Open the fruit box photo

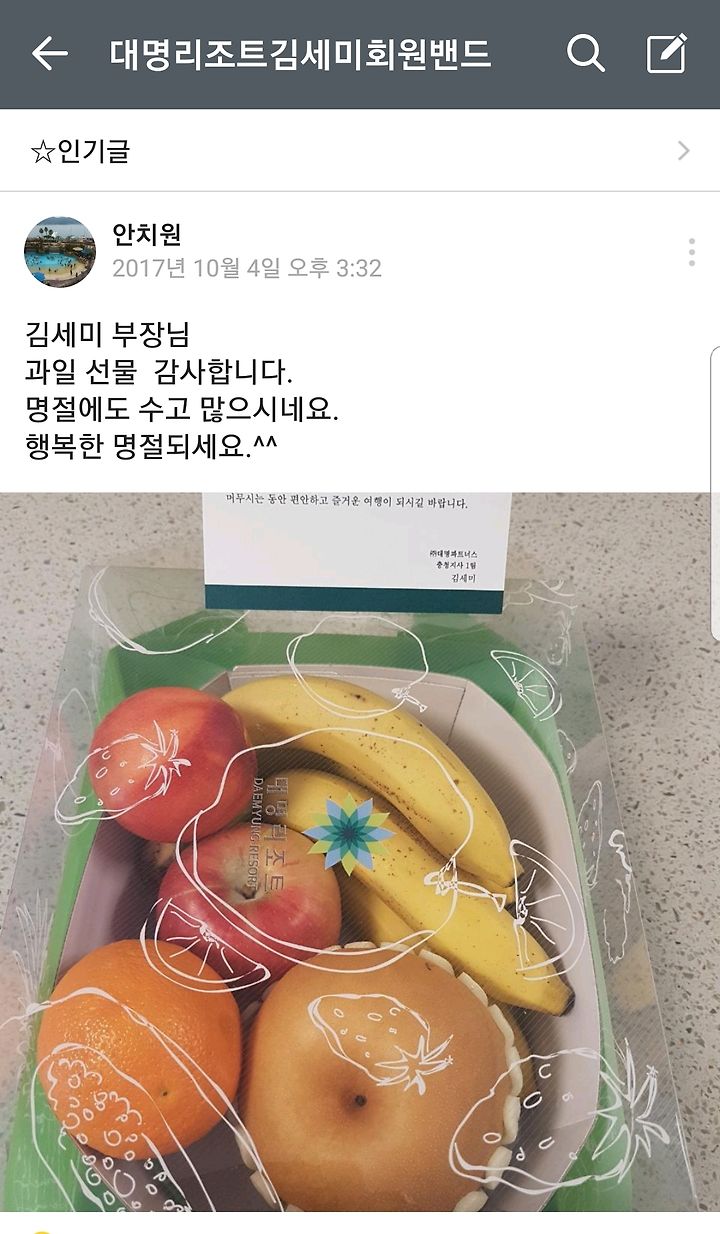(360, 852)
